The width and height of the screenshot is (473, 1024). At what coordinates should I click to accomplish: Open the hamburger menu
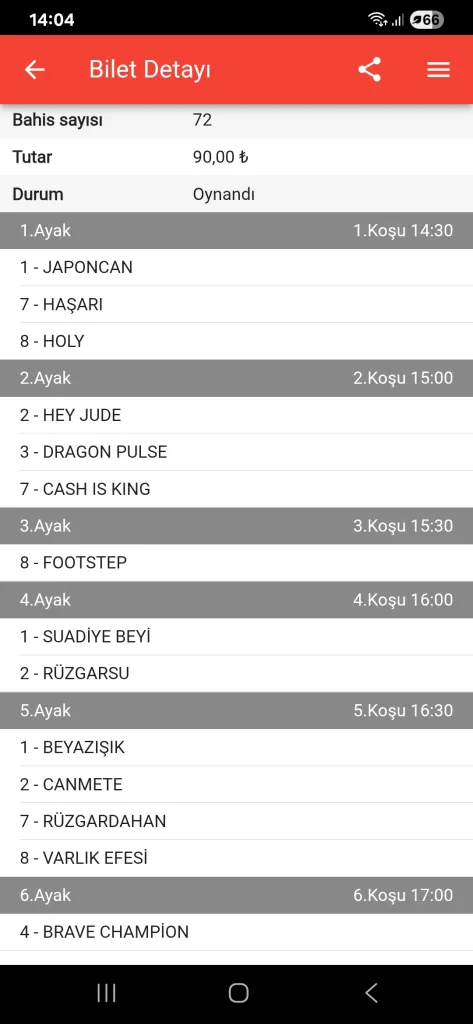(x=438, y=70)
